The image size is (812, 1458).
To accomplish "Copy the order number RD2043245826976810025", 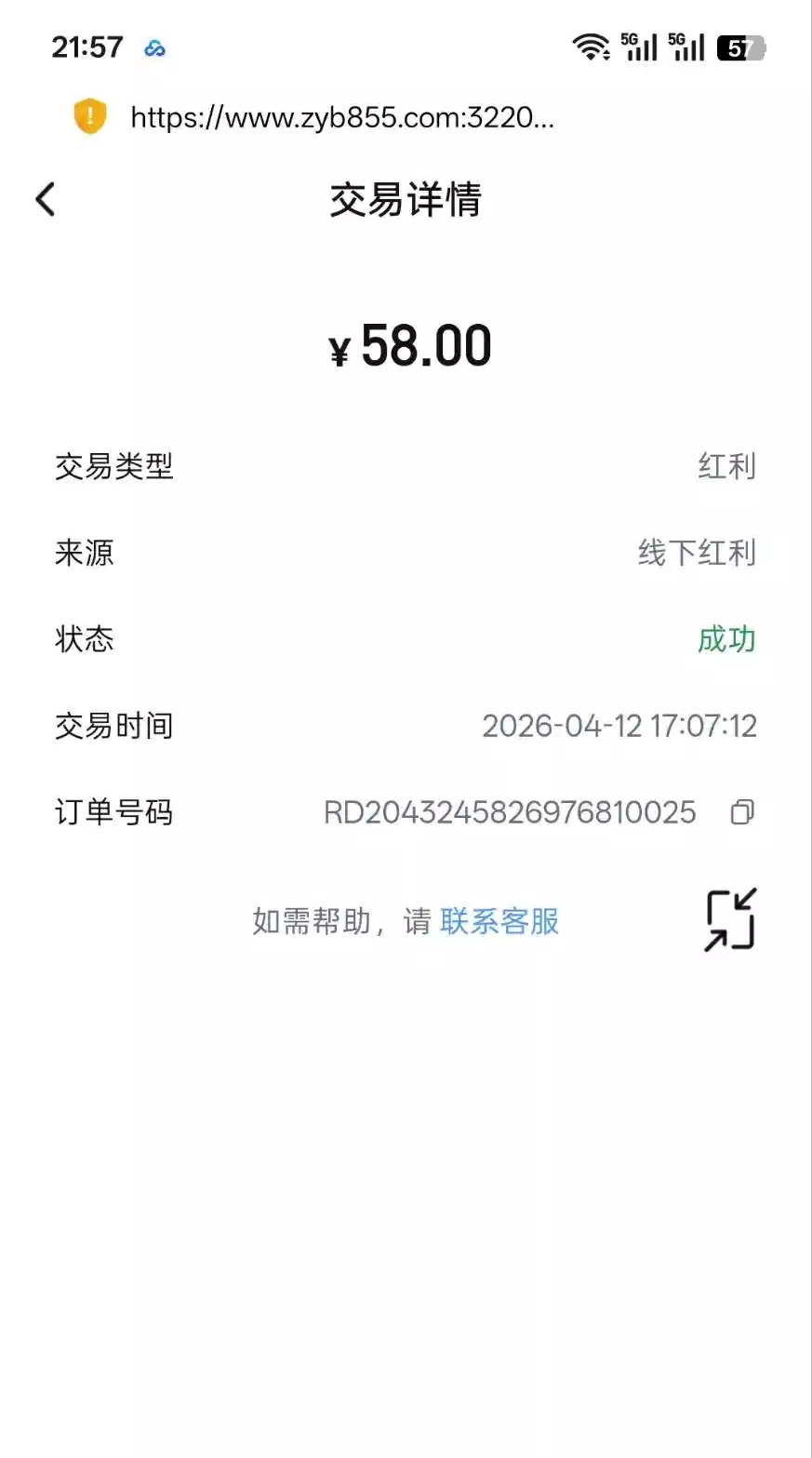I will [741, 812].
